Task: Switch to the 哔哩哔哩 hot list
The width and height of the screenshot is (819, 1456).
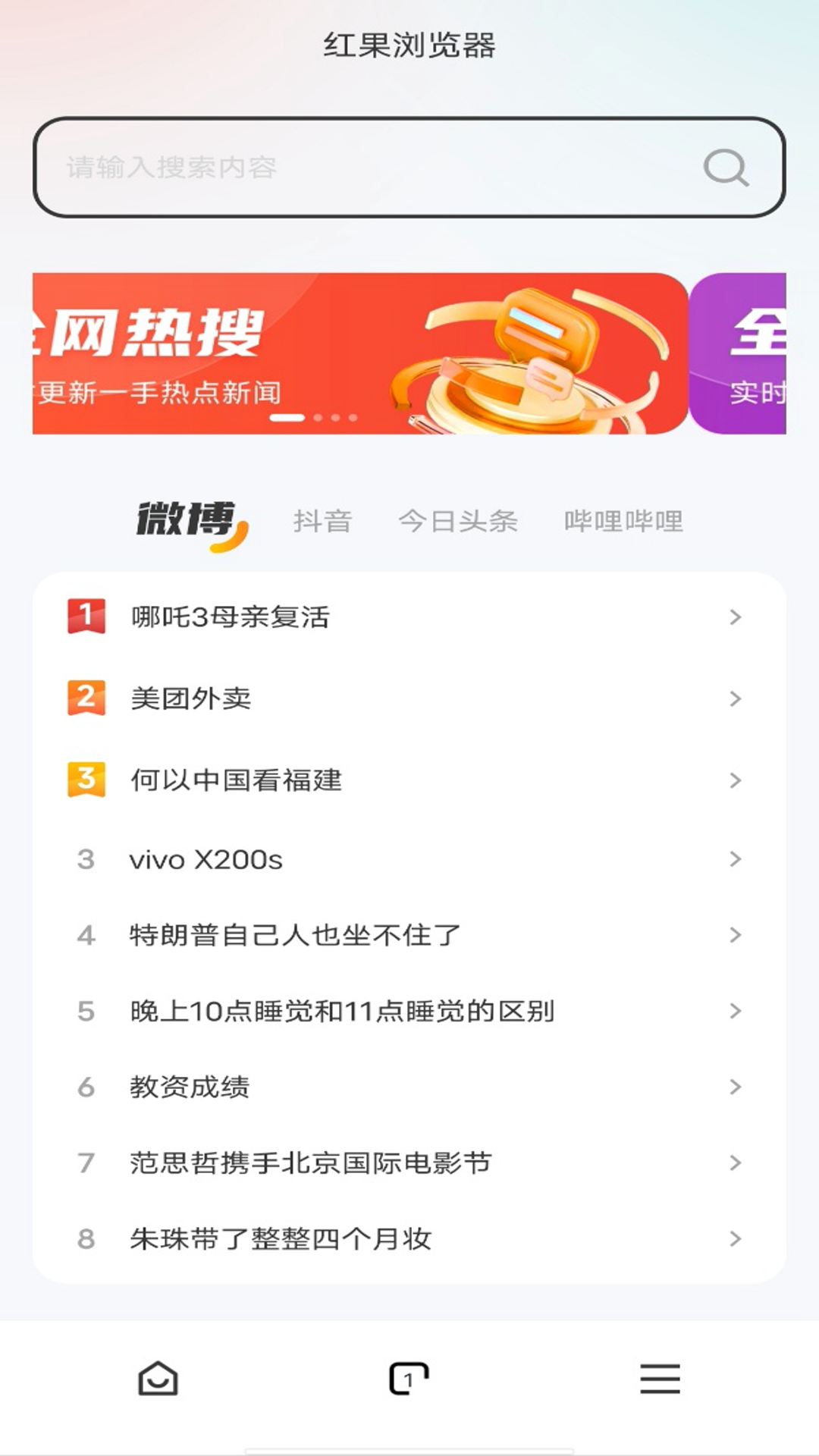Action: [x=623, y=520]
